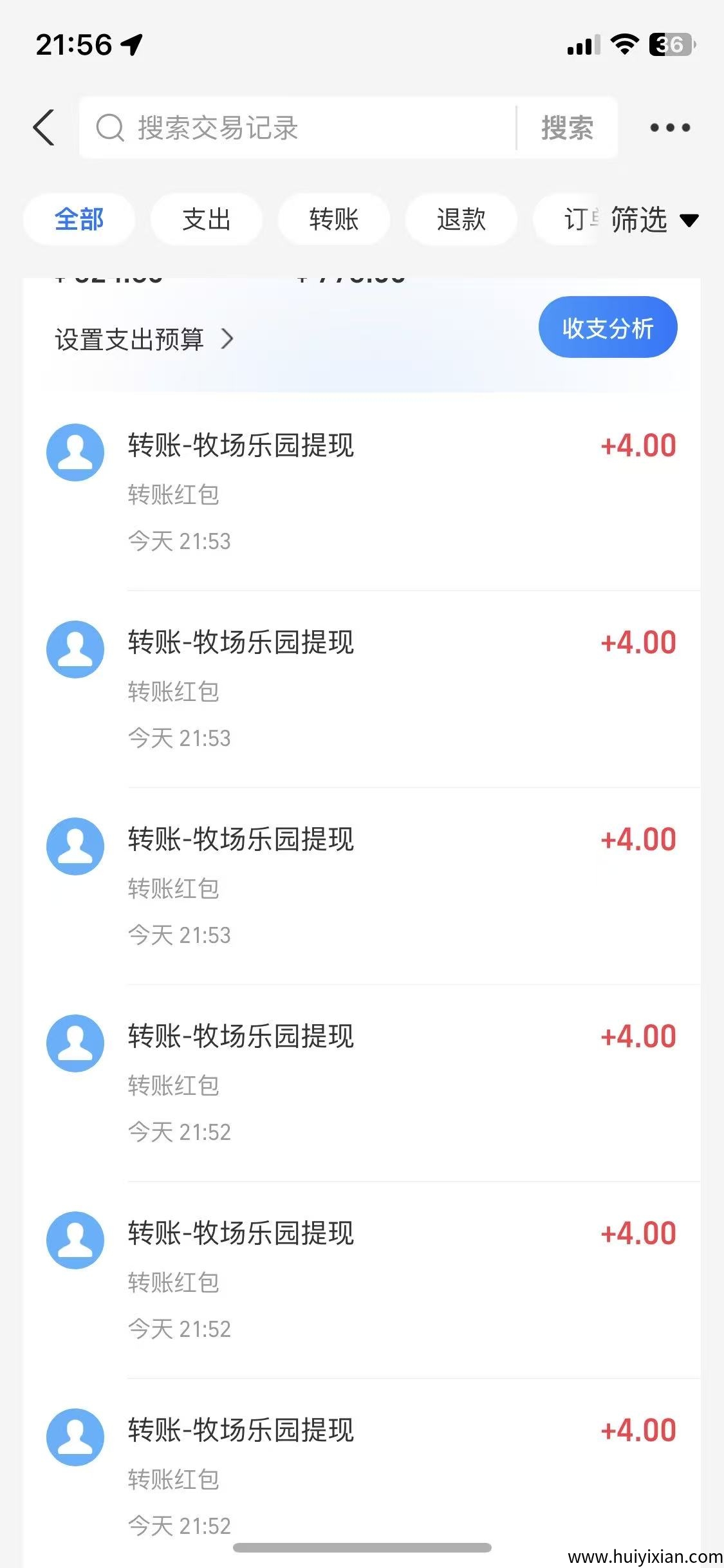Switch to the 转账 tab
Viewport: 724px width, 1568px height.
pos(333,219)
